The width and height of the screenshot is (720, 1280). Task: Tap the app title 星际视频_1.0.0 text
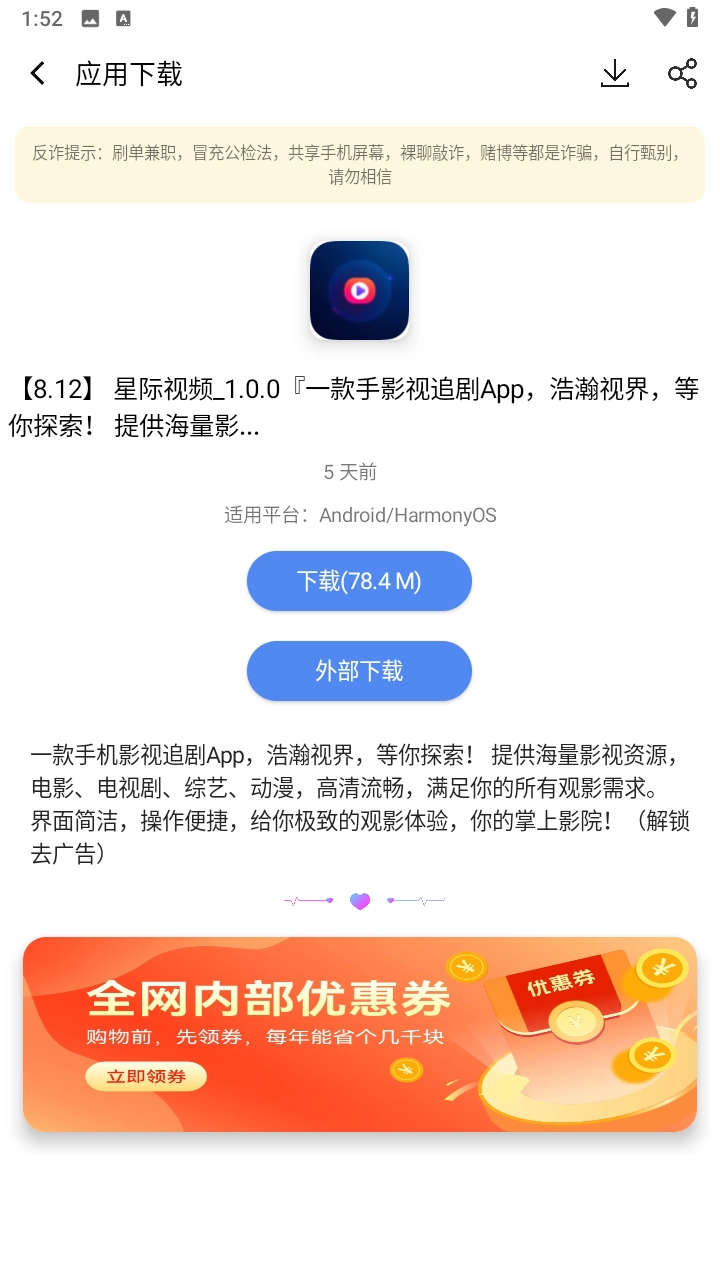[x=359, y=405]
